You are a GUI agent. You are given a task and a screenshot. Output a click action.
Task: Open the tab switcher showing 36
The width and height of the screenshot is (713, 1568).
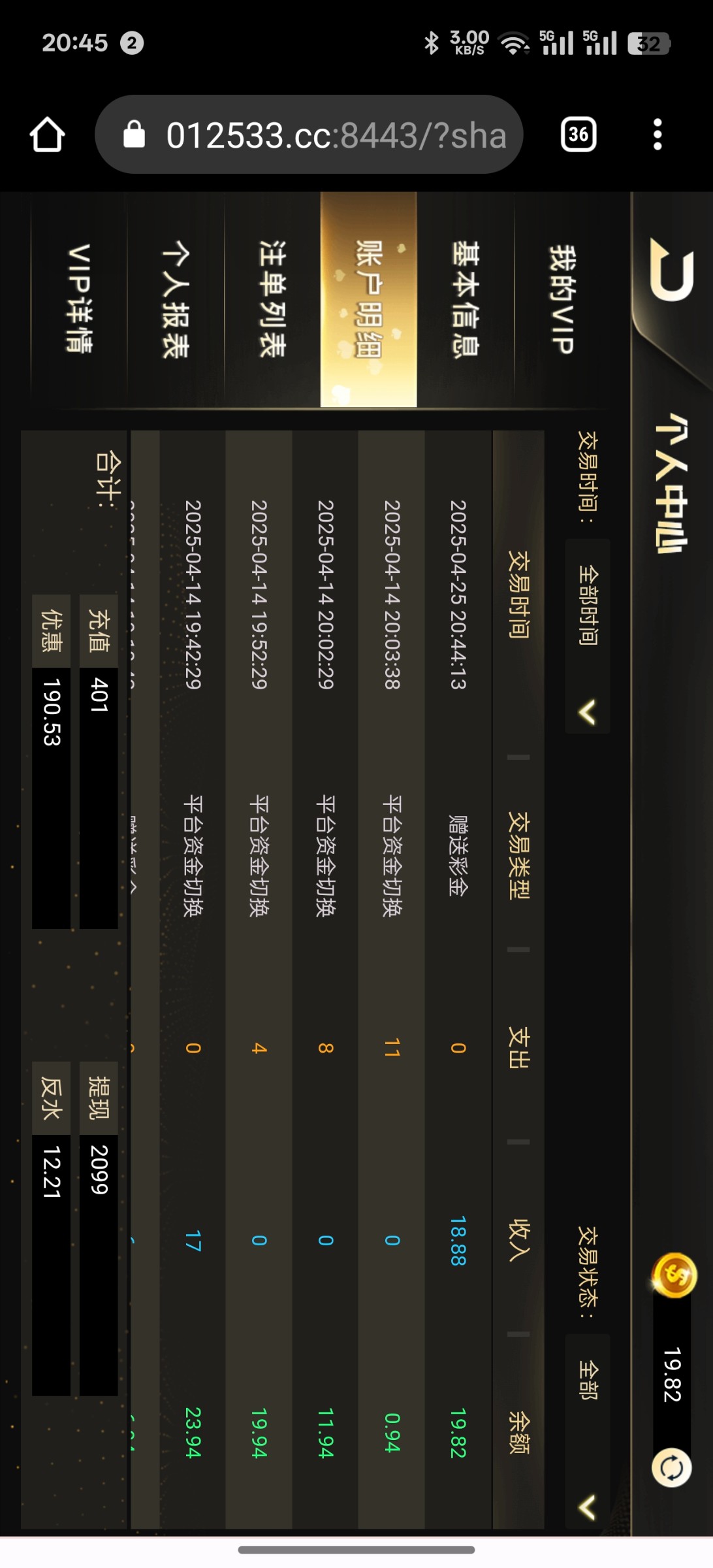(x=578, y=135)
